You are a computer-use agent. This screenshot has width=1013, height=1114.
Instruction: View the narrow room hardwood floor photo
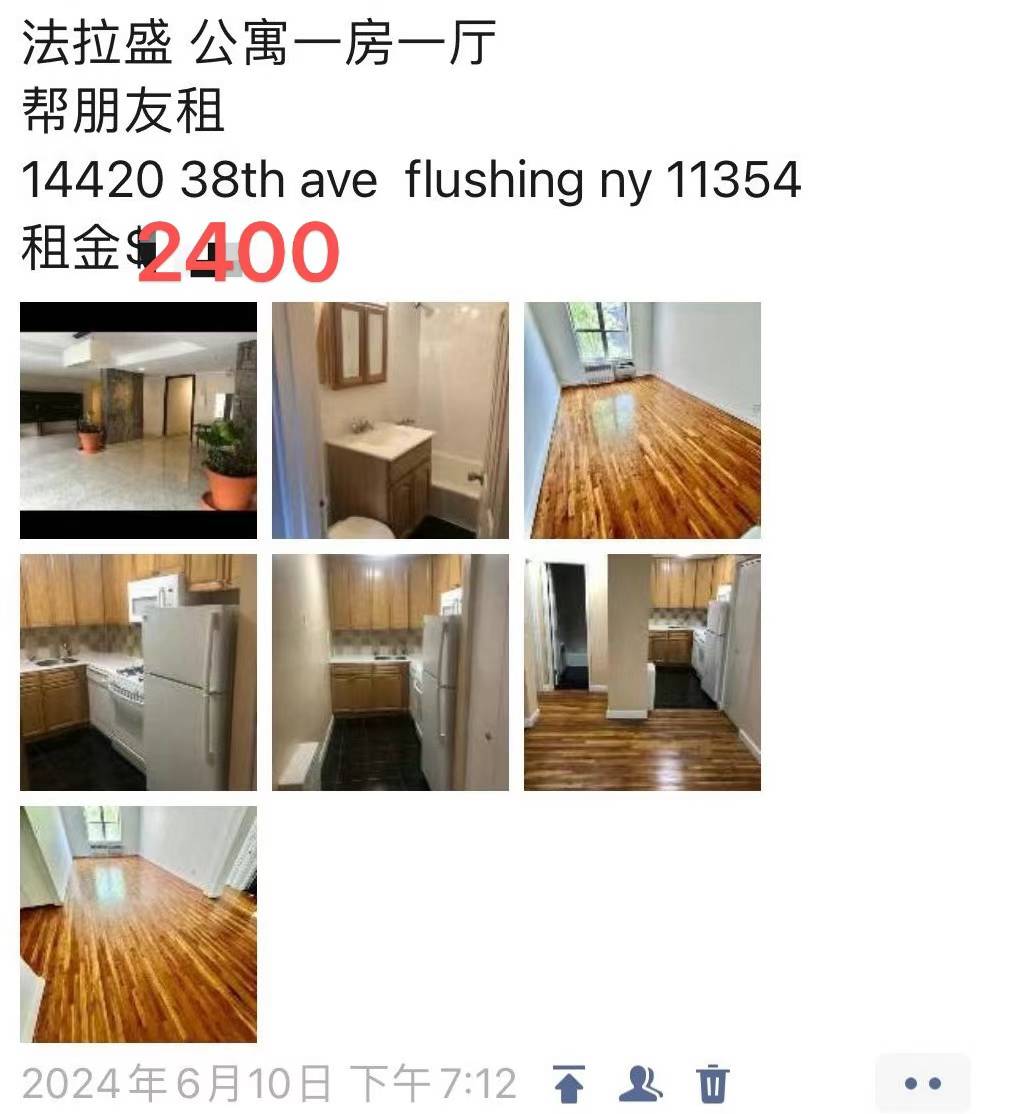pyautogui.click(x=642, y=420)
